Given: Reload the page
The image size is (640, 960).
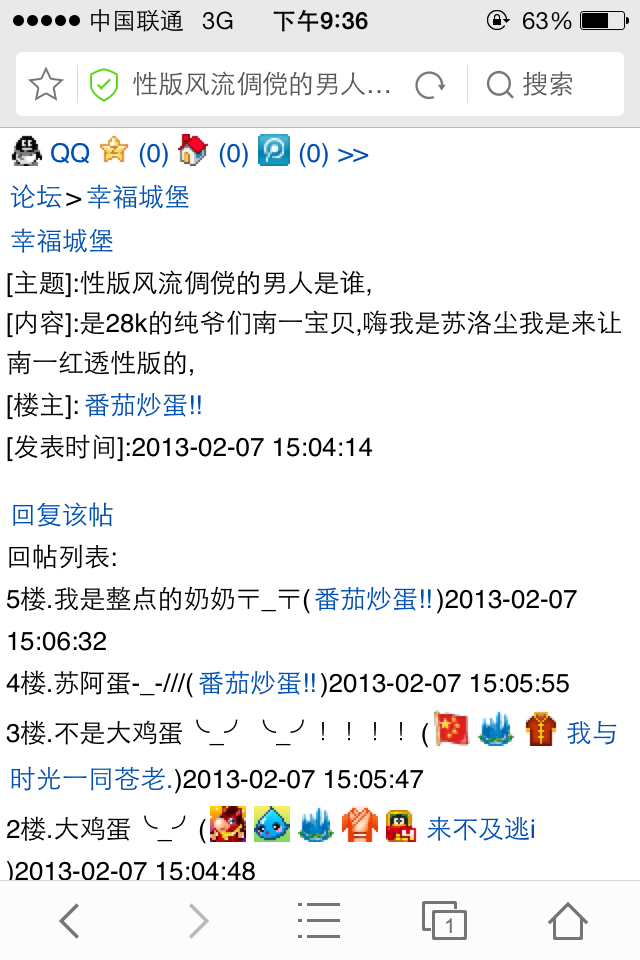Looking at the screenshot, I should [430, 85].
